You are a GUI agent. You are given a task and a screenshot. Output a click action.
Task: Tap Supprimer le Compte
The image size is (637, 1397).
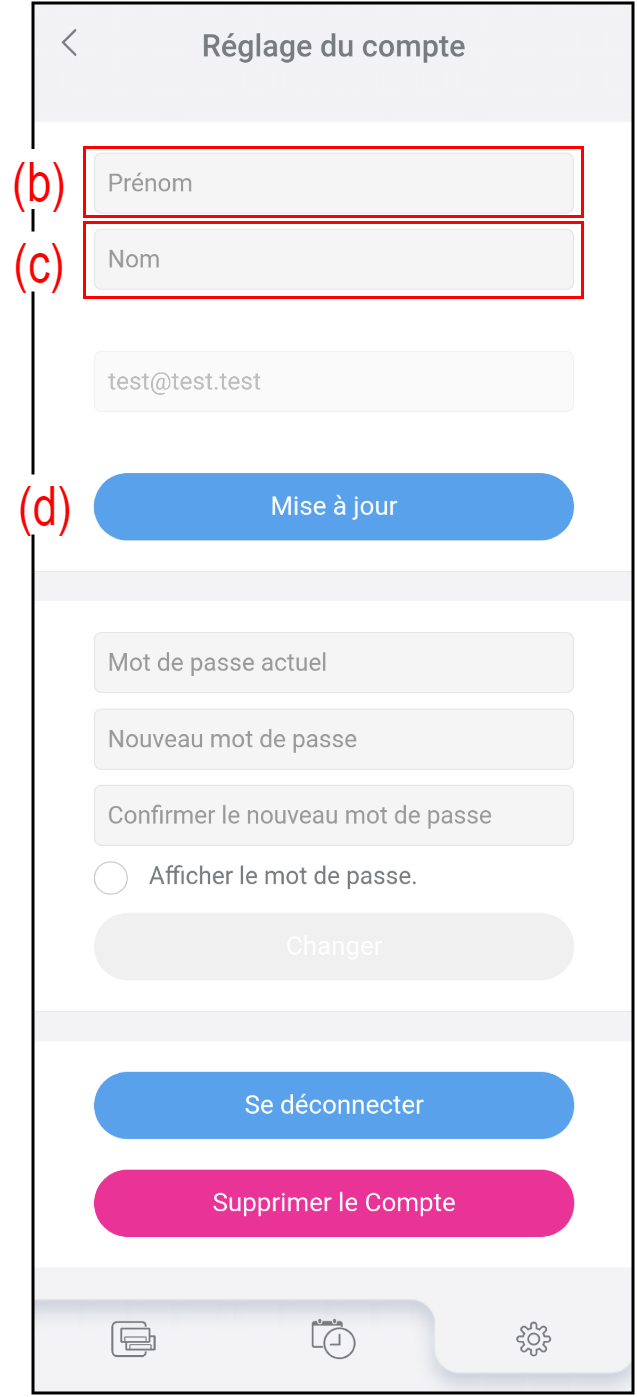coord(333,1203)
